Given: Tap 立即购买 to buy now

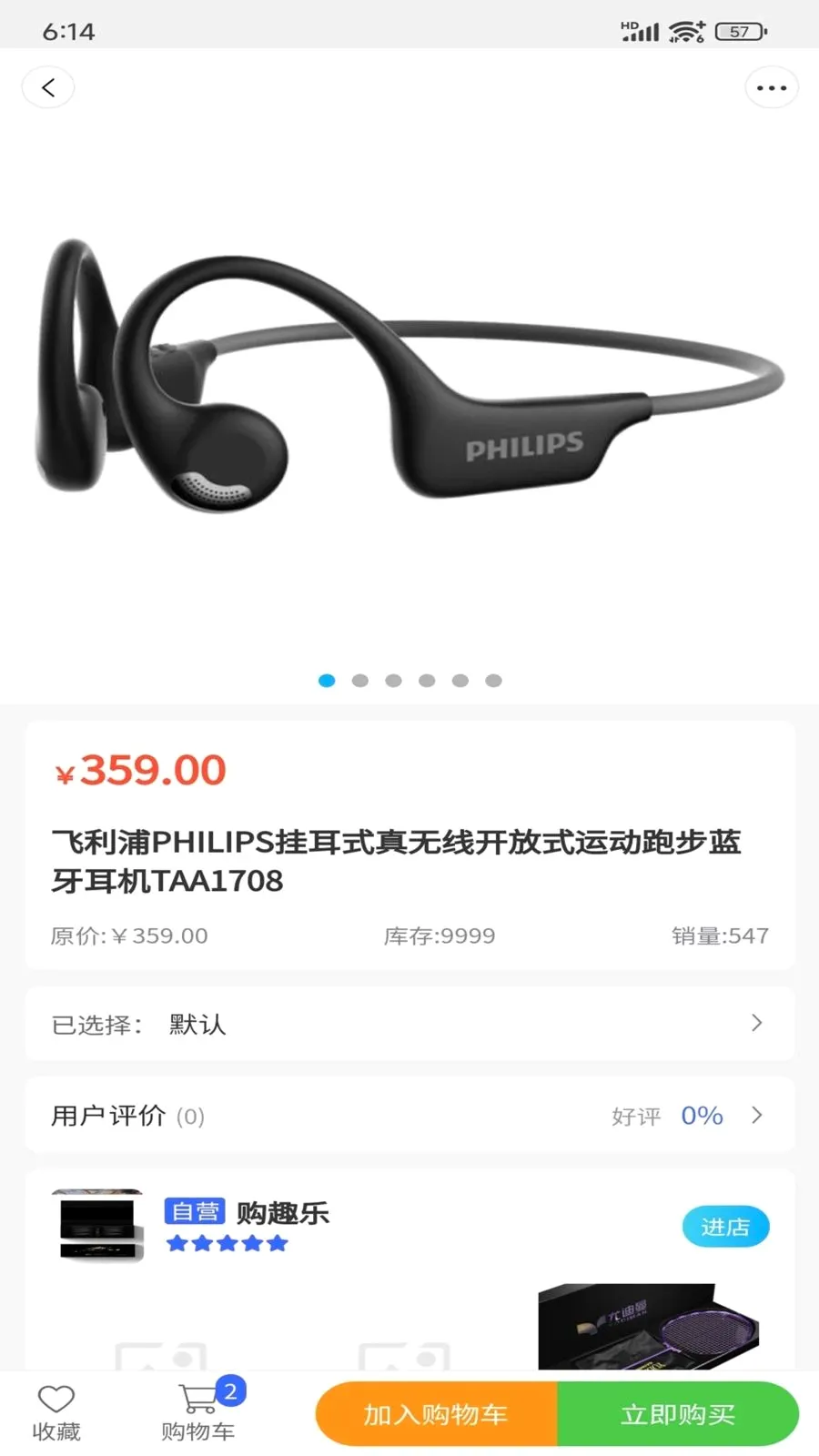Looking at the screenshot, I should click(678, 1414).
